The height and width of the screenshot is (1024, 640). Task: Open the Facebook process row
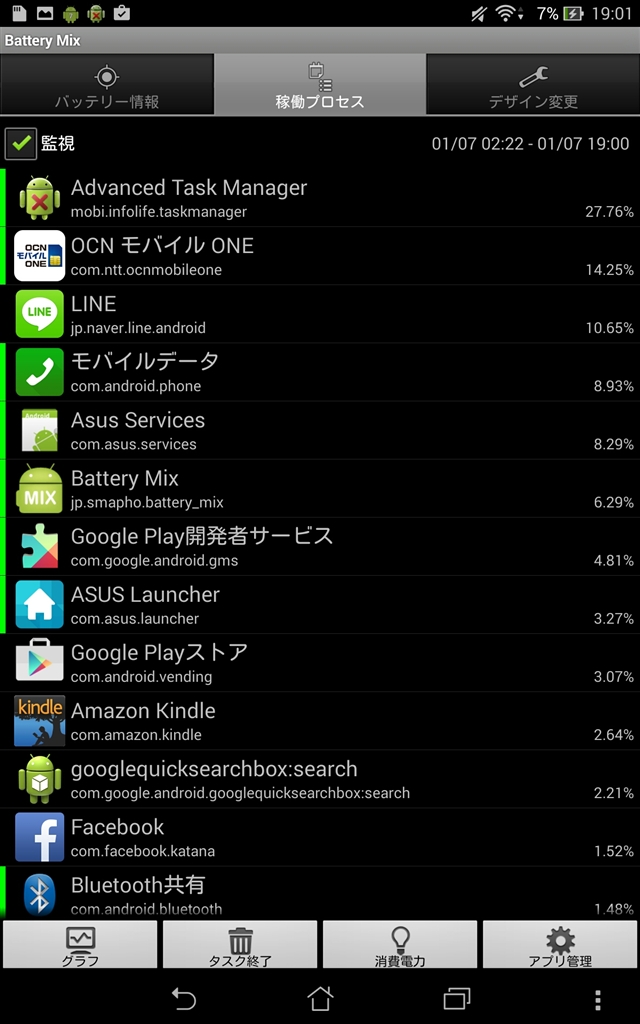point(320,837)
